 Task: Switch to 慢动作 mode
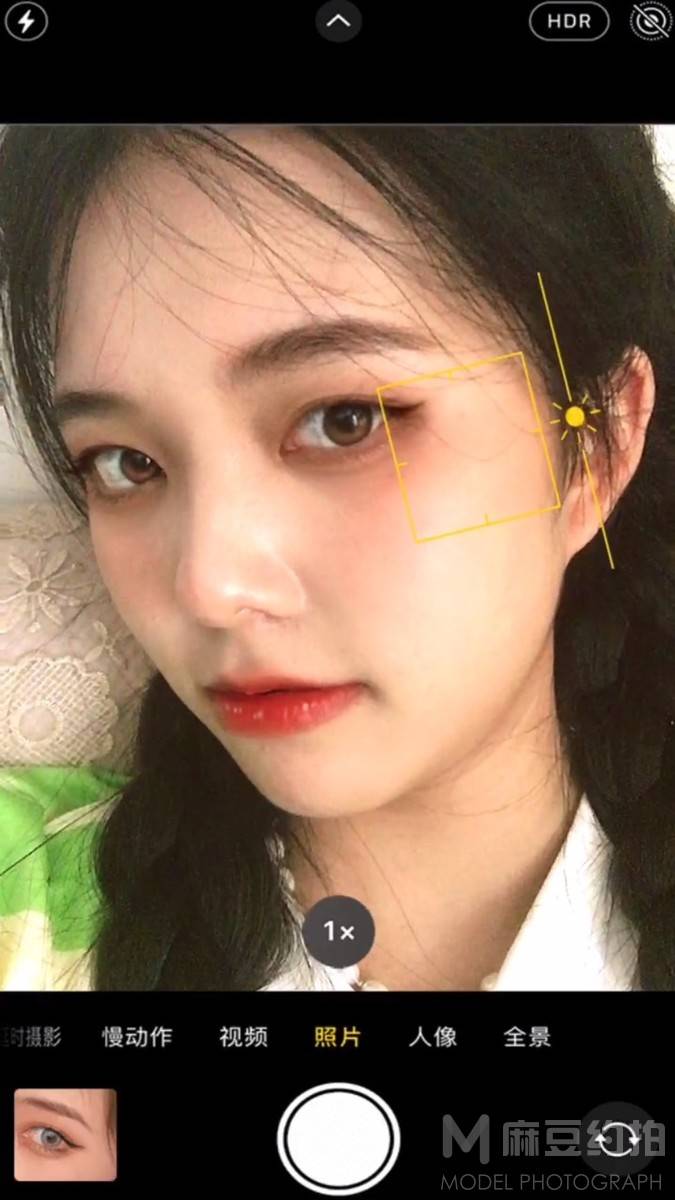(x=137, y=1037)
